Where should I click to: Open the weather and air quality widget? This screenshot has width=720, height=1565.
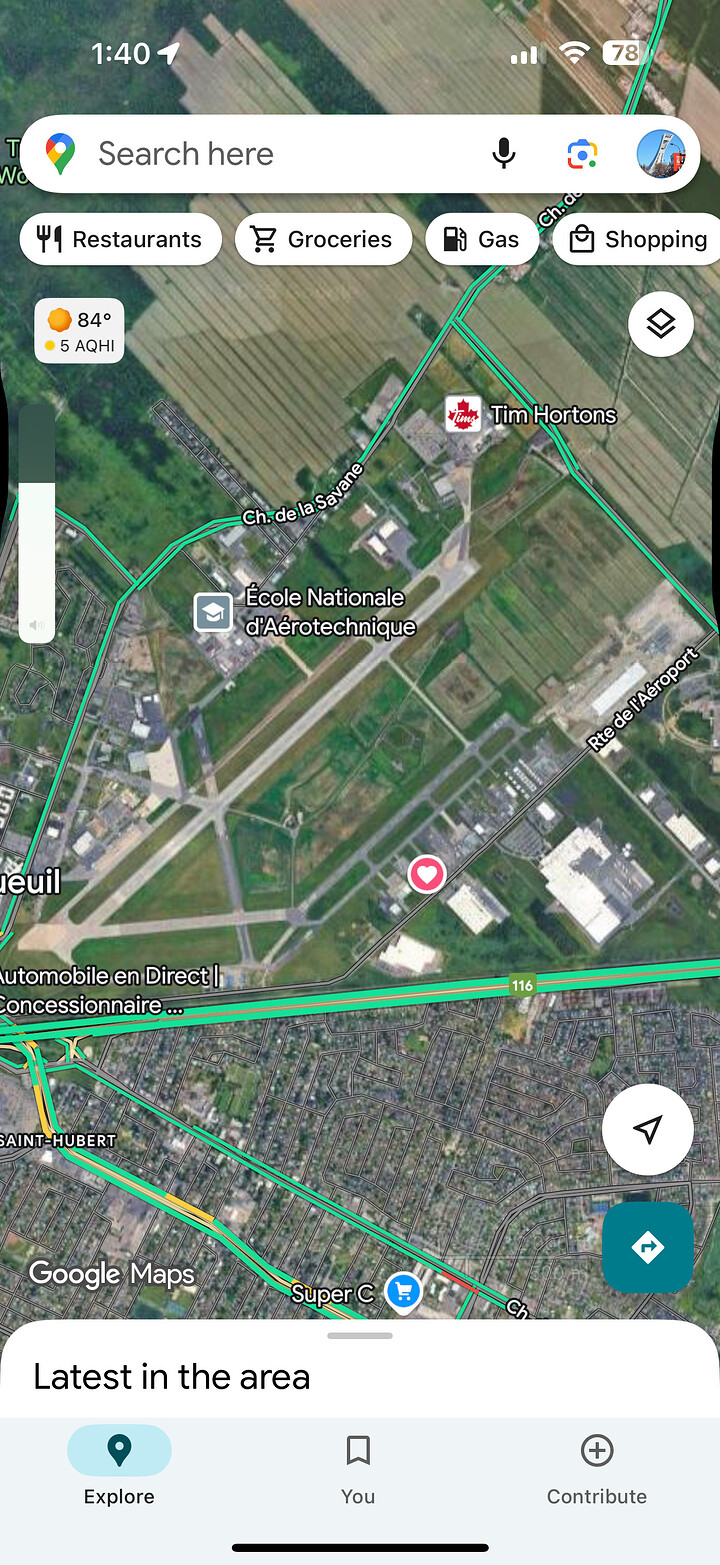(79, 331)
